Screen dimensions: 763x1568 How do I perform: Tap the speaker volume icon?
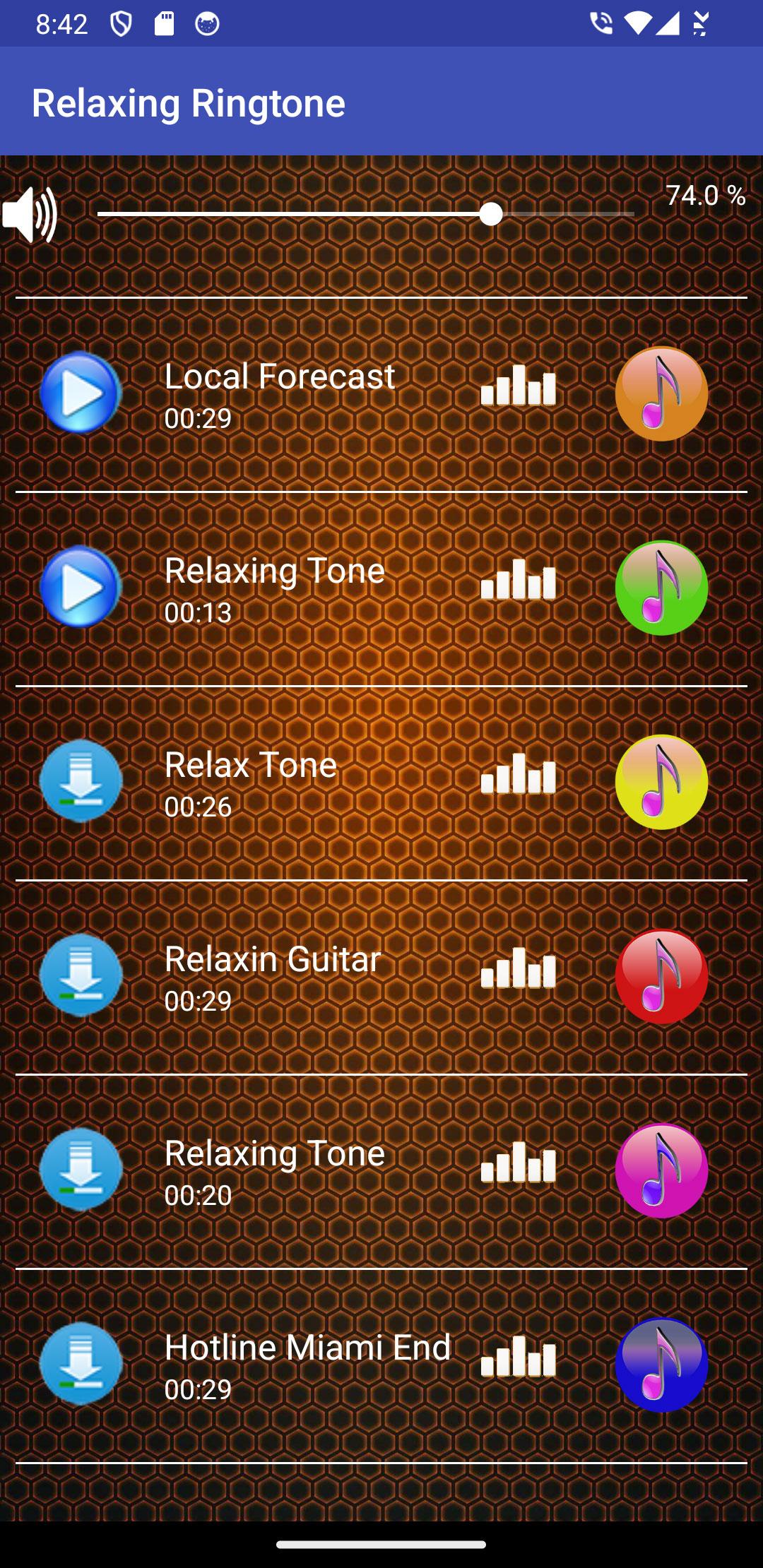point(30,215)
